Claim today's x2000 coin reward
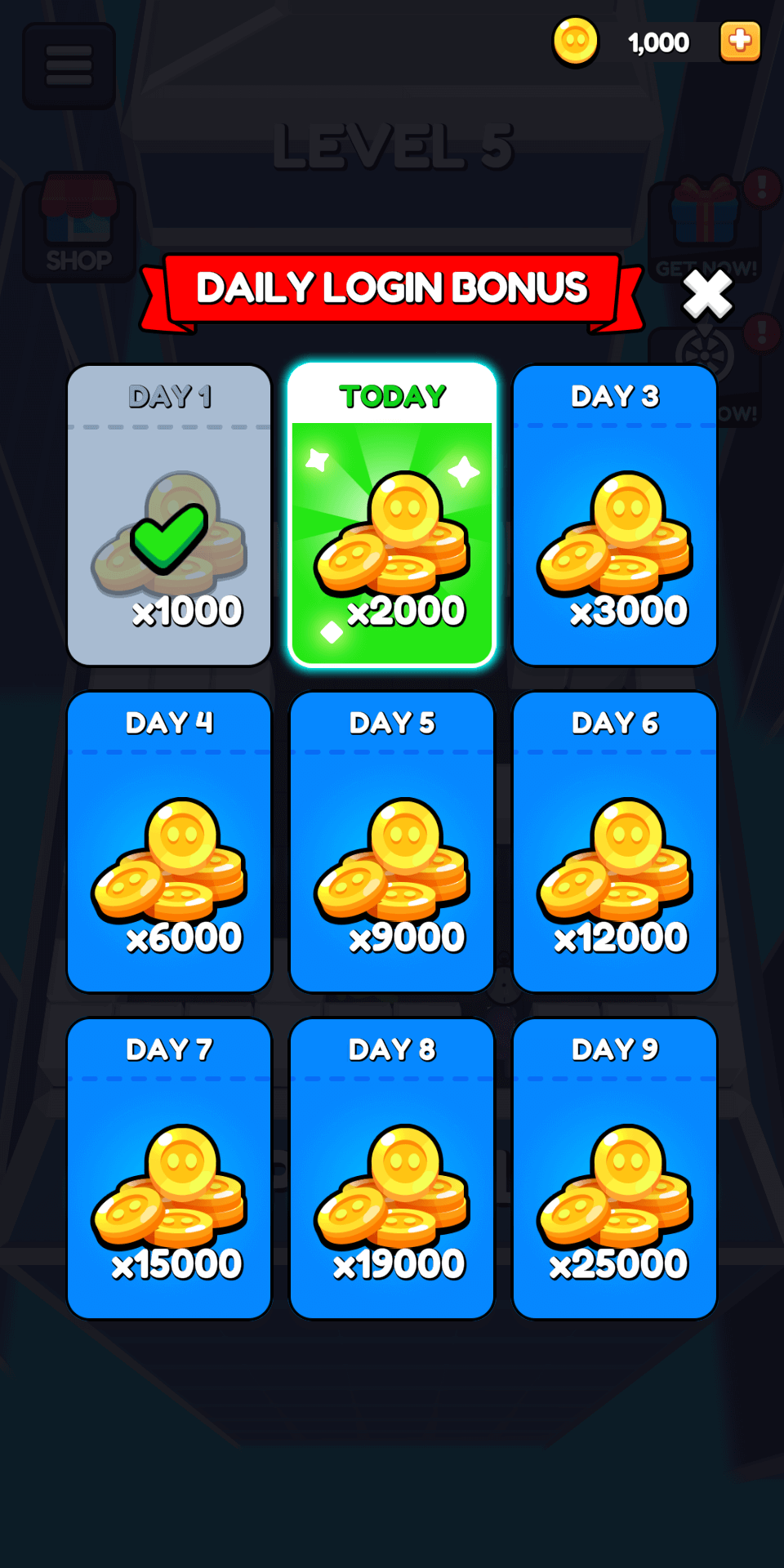 pyautogui.click(x=392, y=516)
